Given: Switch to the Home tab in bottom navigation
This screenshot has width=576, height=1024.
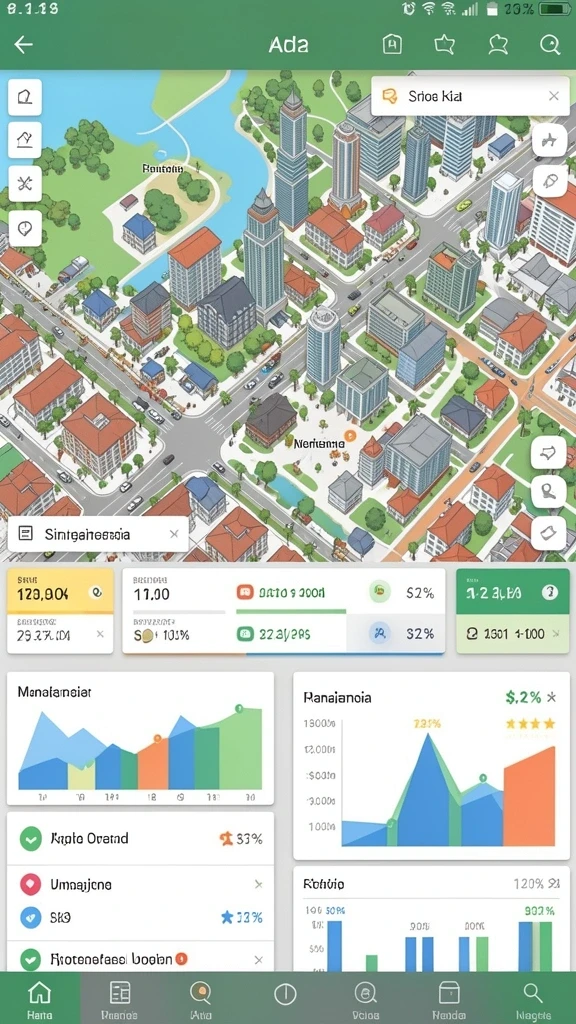Looking at the screenshot, I should (x=40, y=999).
